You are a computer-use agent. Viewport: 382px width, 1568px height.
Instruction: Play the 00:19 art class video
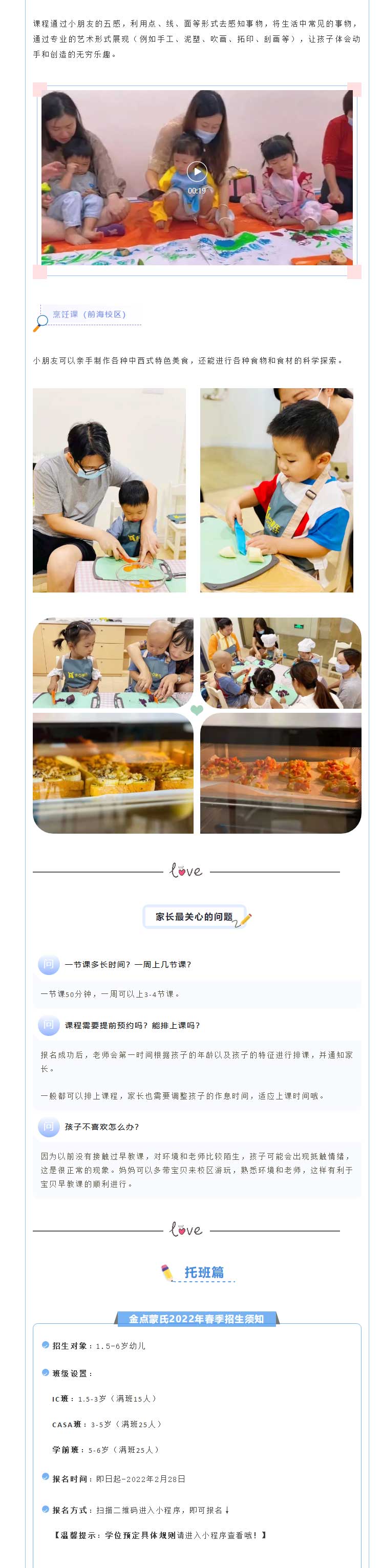tap(197, 172)
